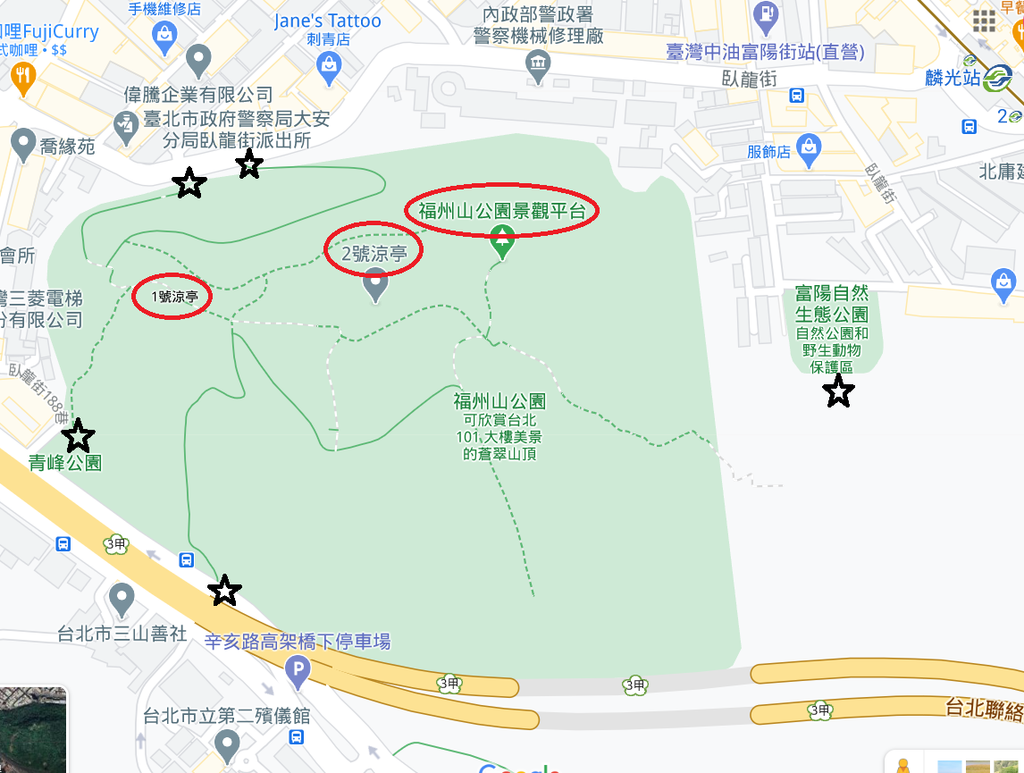Screen dimensions: 1024x773
Task: Open the 台北市三山善社 location pin
Action: pyautogui.click(x=122, y=601)
